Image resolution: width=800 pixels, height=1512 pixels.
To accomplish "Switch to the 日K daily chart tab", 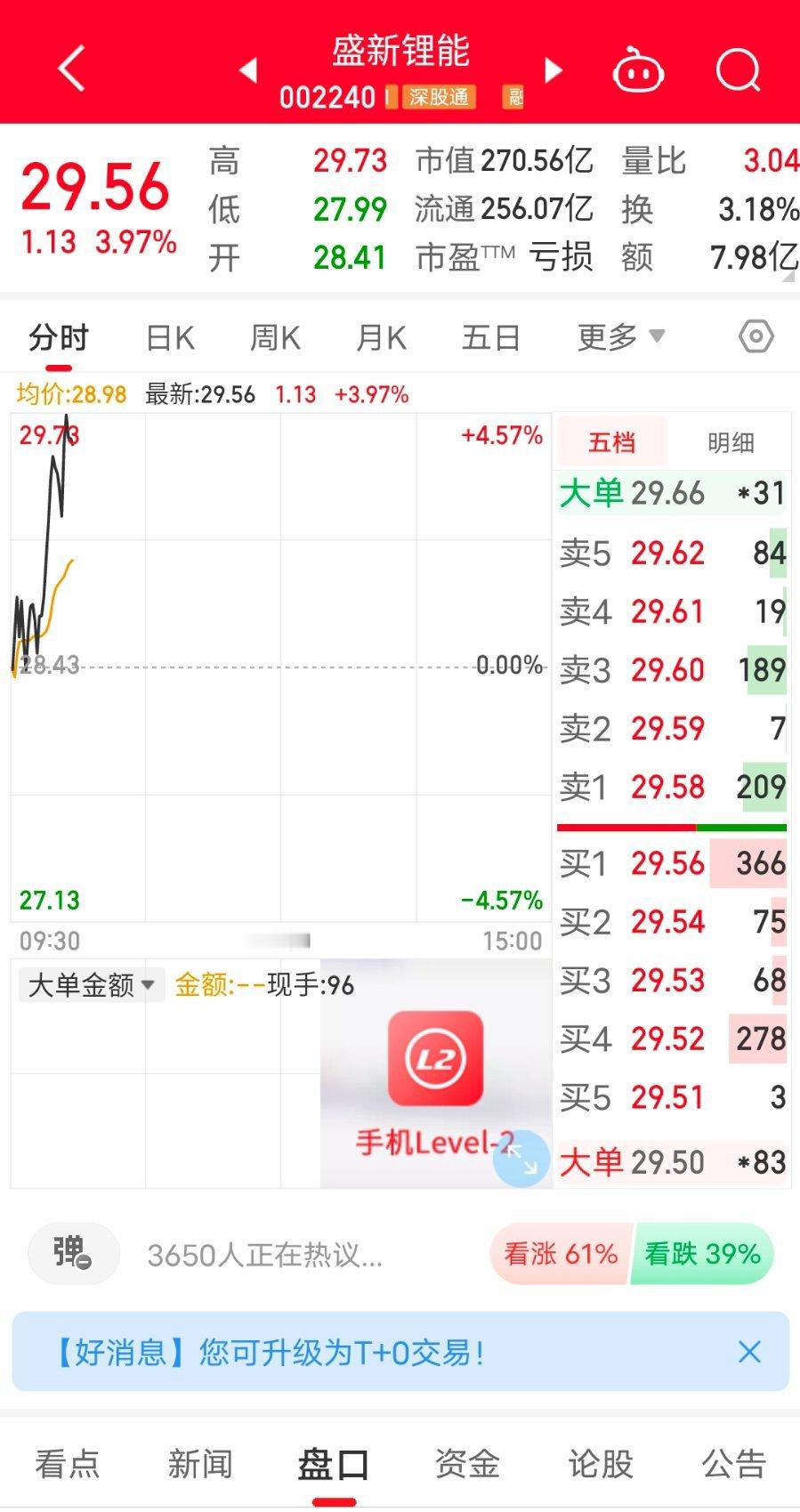I will pyautogui.click(x=169, y=337).
